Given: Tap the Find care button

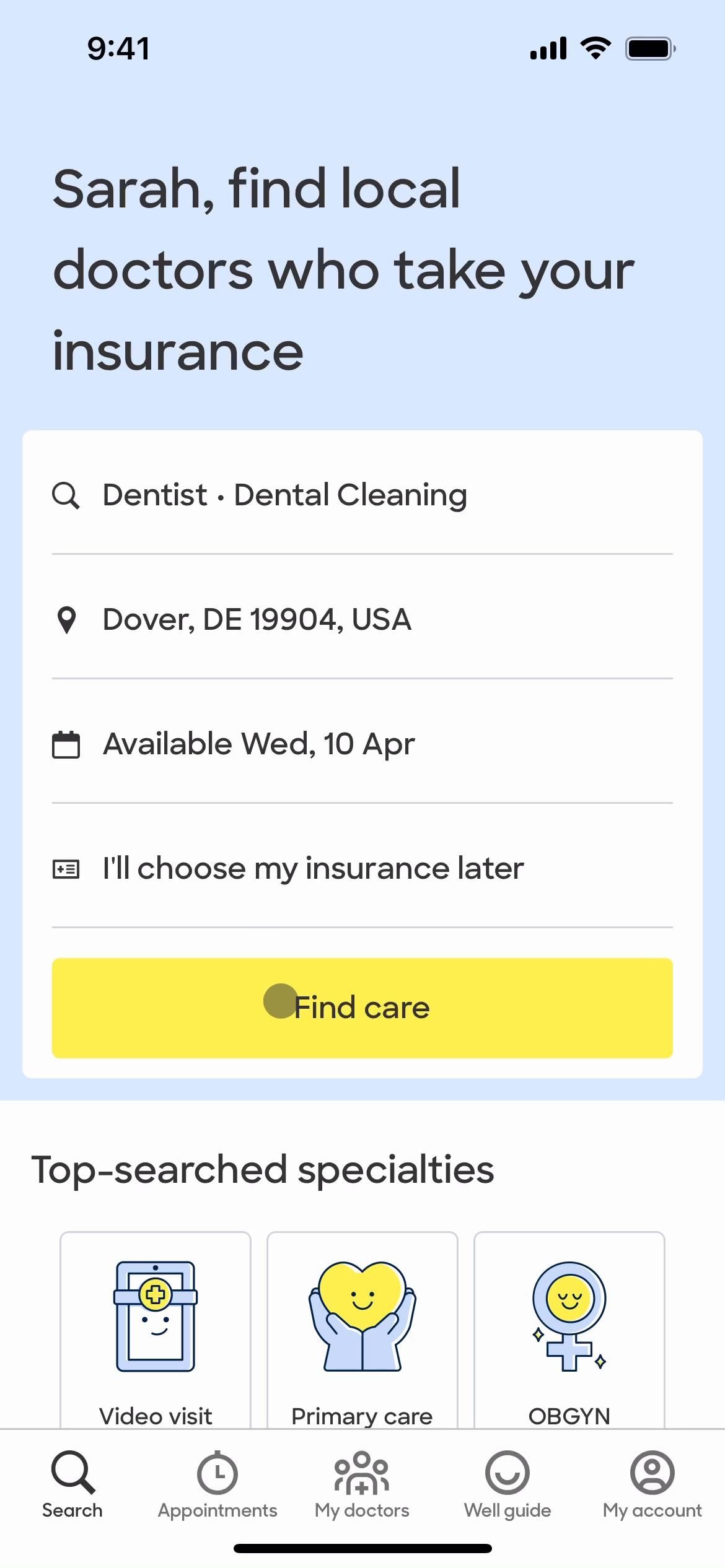Looking at the screenshot, I should tap(362, 1008).
